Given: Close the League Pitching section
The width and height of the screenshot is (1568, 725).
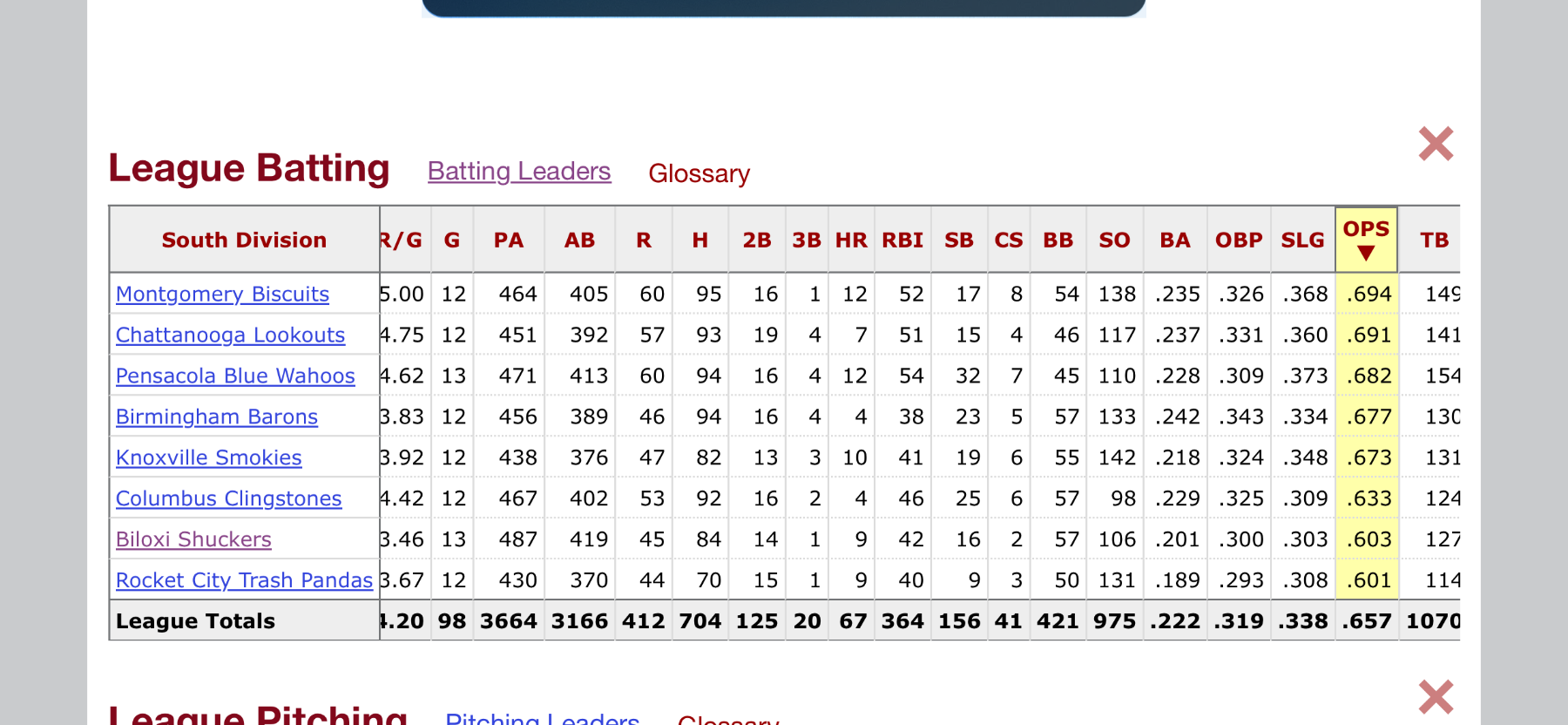Looking at the screenshot, I should click(x=1435, y=697).
